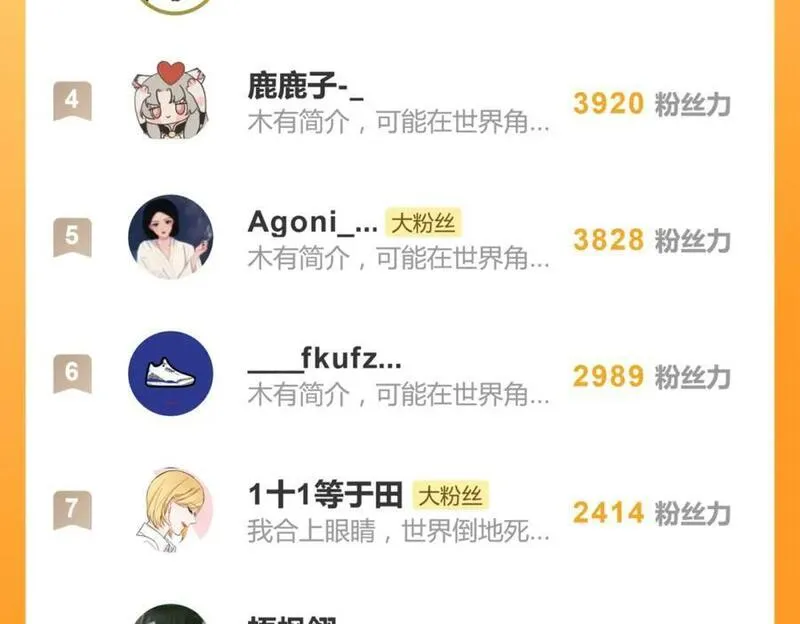Open 鹿鹿子-_ fan profile row
The image size is (800, 624).
[400, 103]
